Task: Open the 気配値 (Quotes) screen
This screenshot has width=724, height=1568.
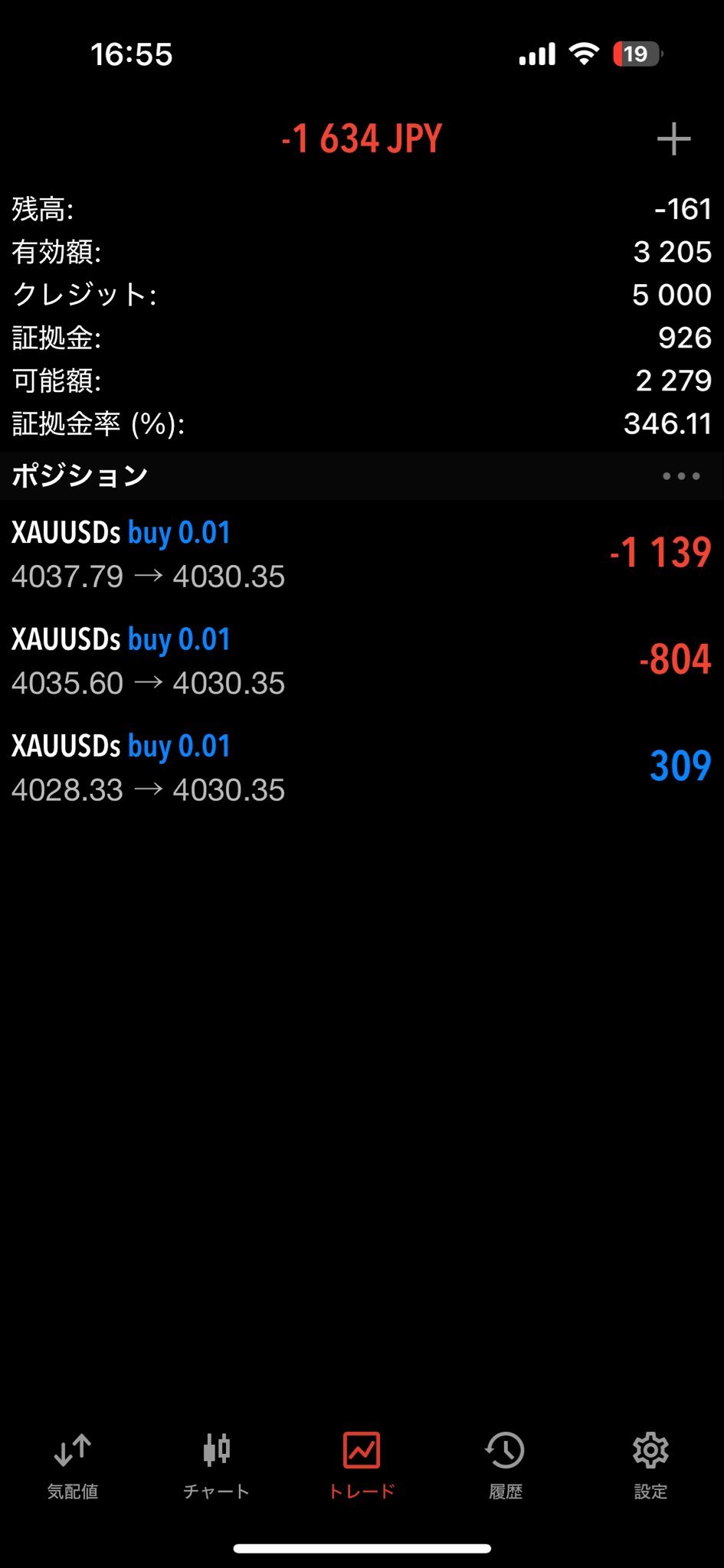Action: coord(70,1462)
